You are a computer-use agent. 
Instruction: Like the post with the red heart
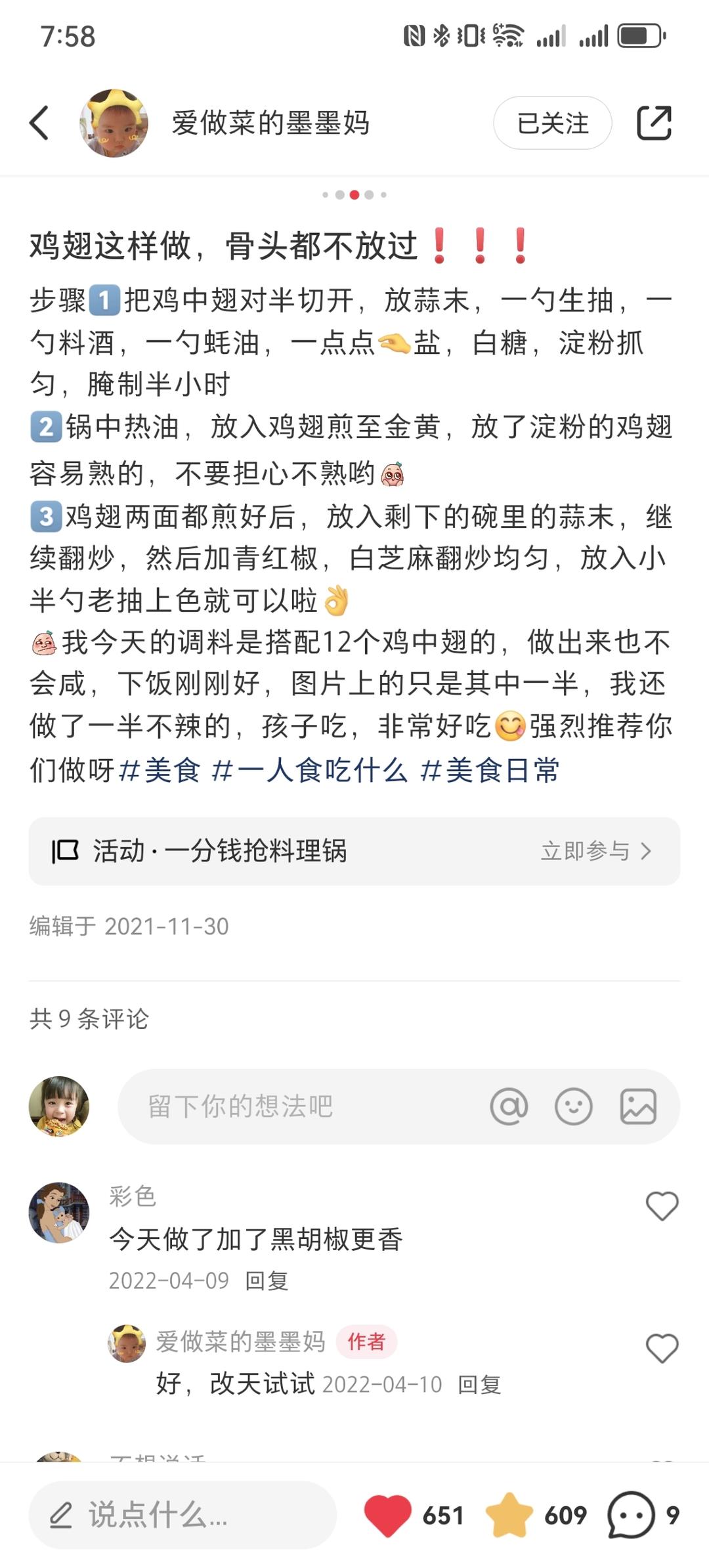[387, 1515]
